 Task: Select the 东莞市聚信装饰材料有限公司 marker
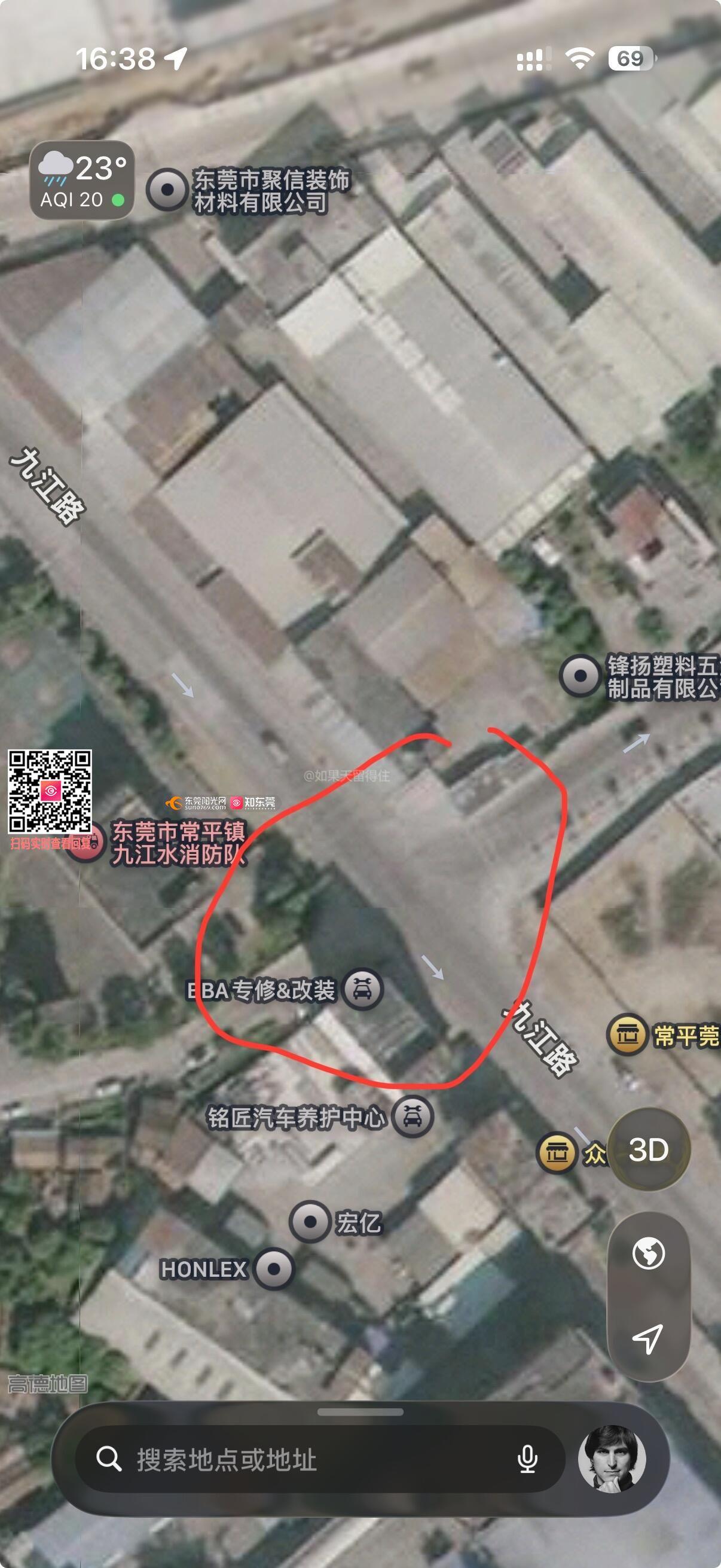coord(166,190)
